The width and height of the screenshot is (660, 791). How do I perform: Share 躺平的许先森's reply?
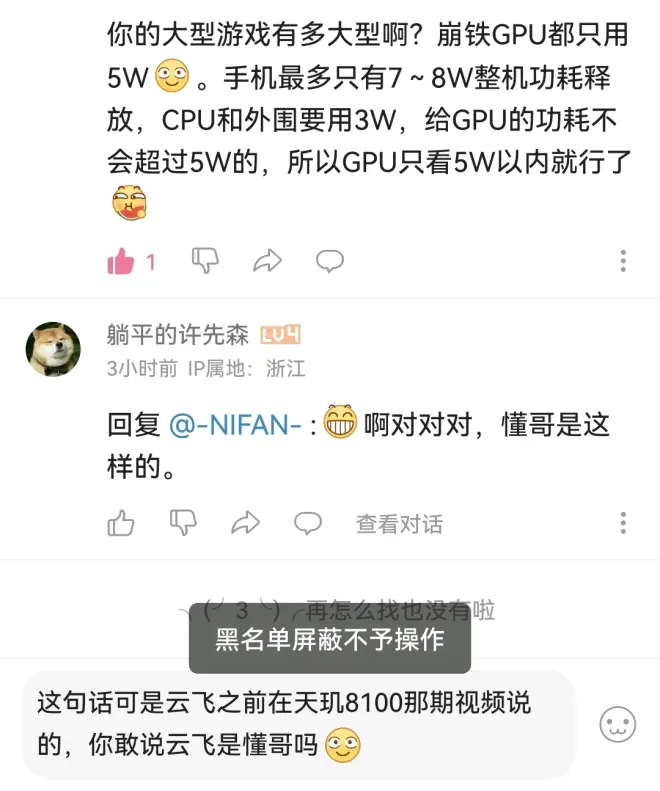click(x=245, y=522)
